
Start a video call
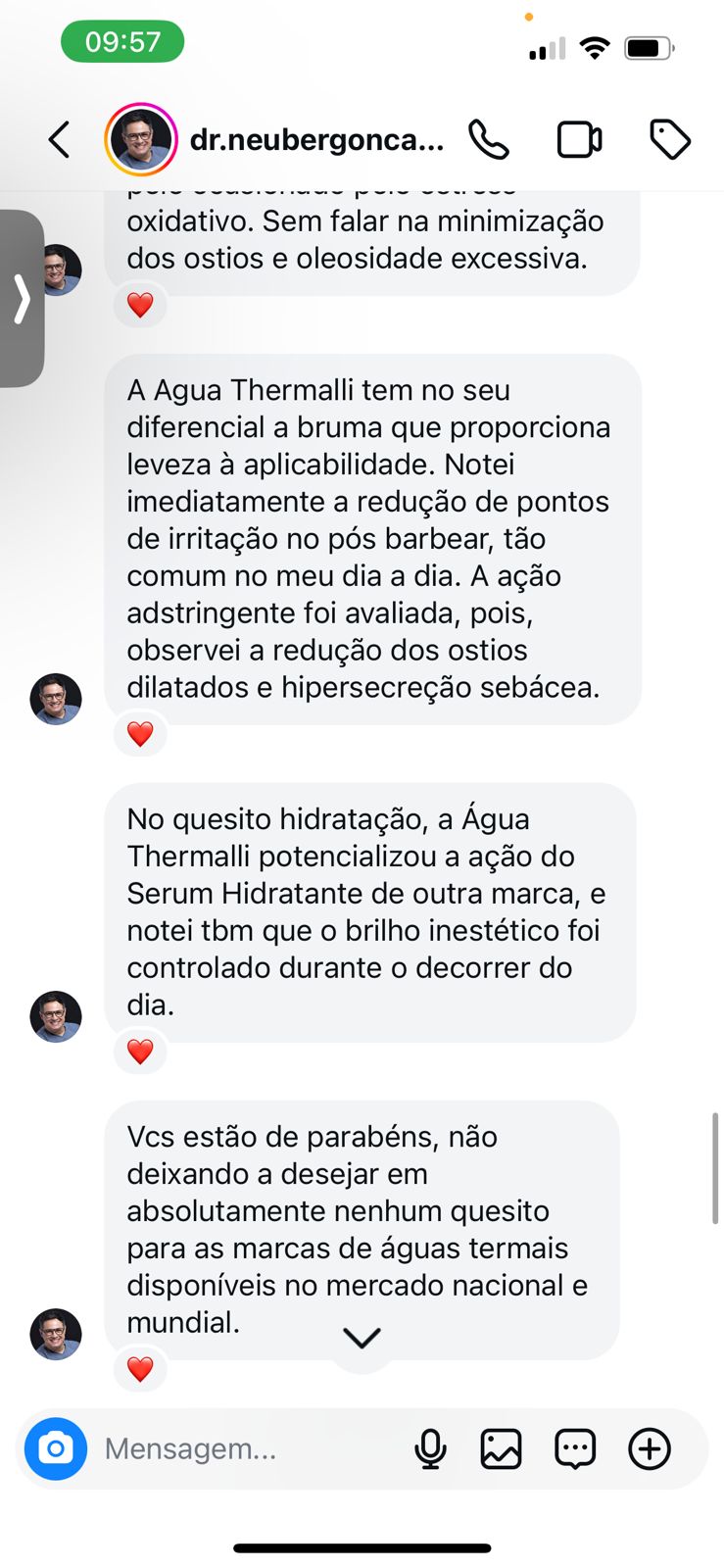point(579,140)
